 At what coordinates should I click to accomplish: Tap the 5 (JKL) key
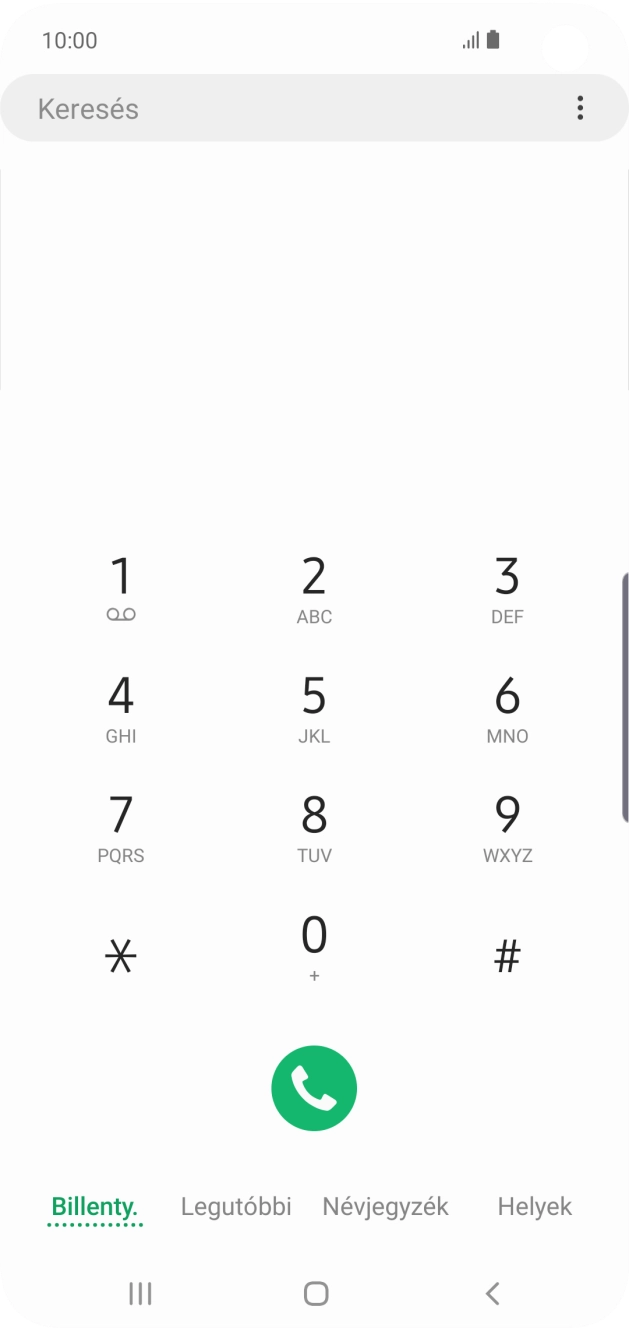(x=314, y=709)
